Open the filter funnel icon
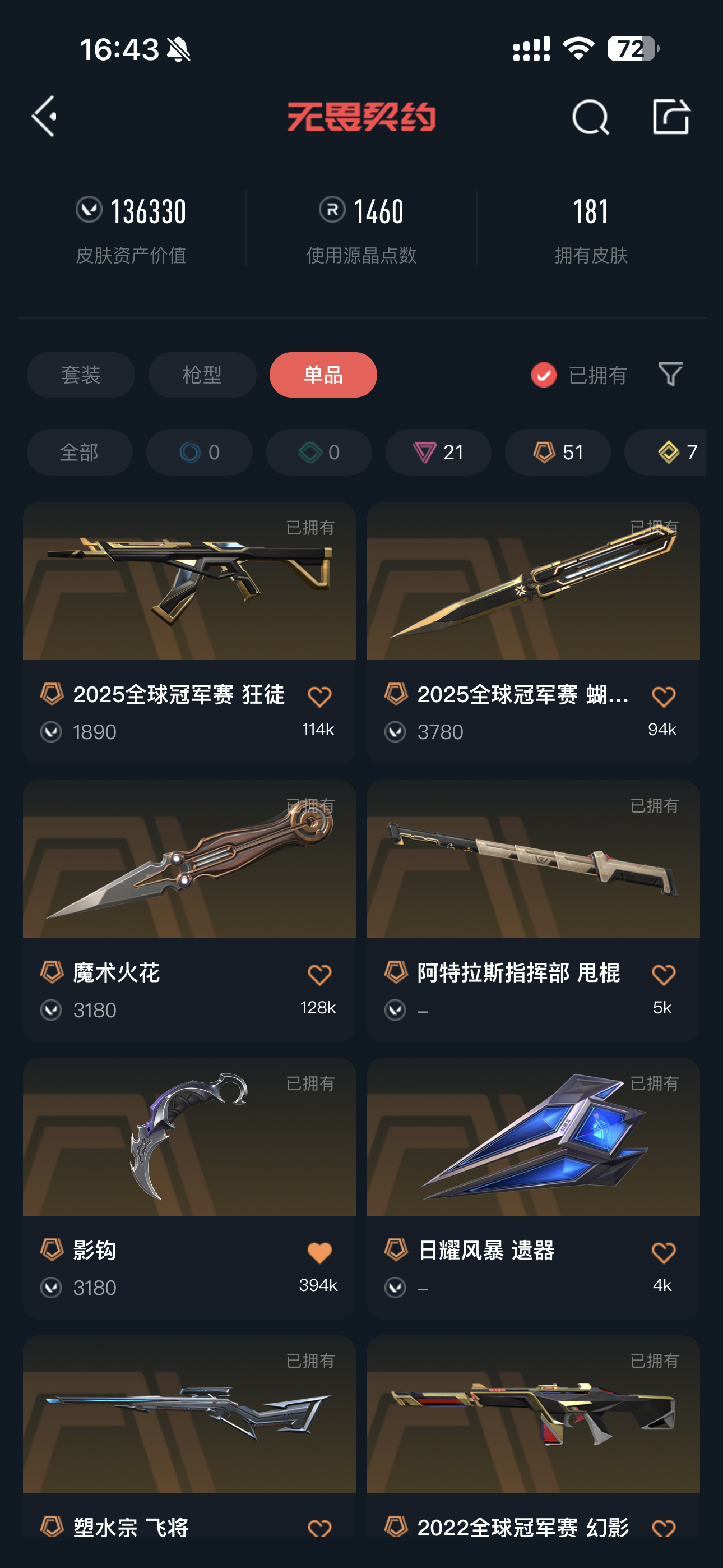The image size is (723, 1568). click(670, 375)
